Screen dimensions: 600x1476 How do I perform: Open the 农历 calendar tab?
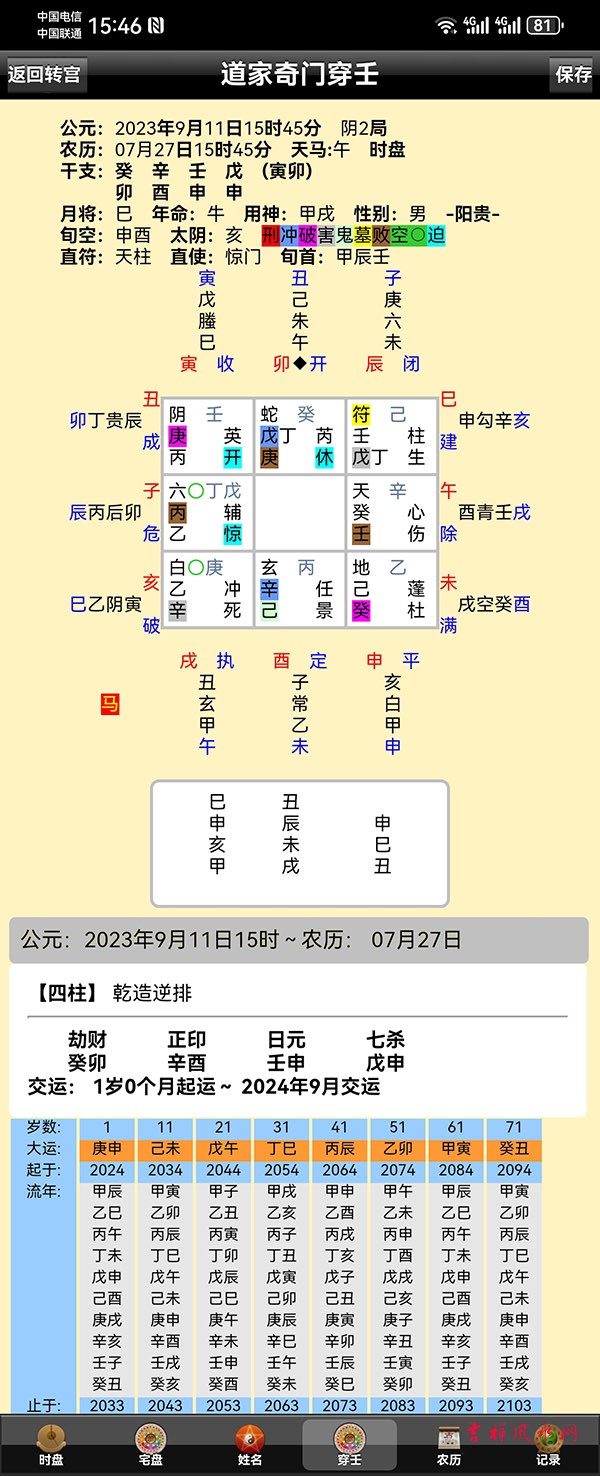coord(448,1446)
